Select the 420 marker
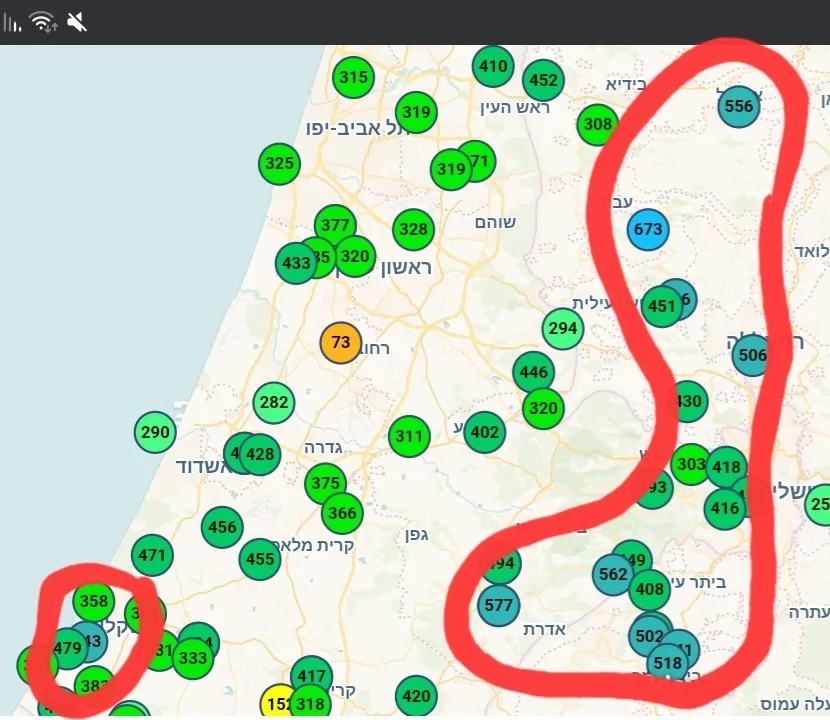The width and height of the screenshot is (830, 720). click(x=416, y=696)
